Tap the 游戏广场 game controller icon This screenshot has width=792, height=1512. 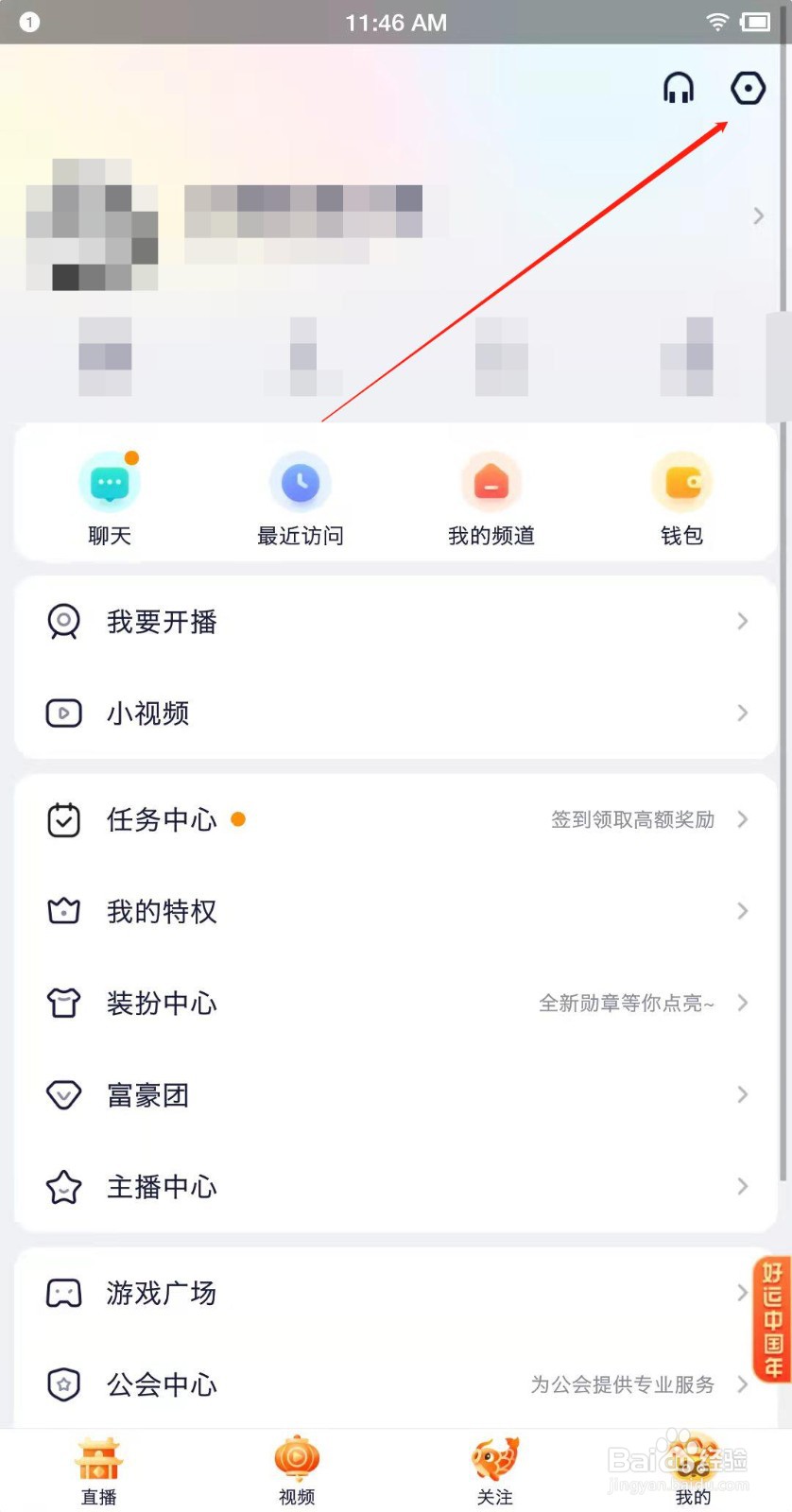pyautogui.click(x=63, y=1293)
